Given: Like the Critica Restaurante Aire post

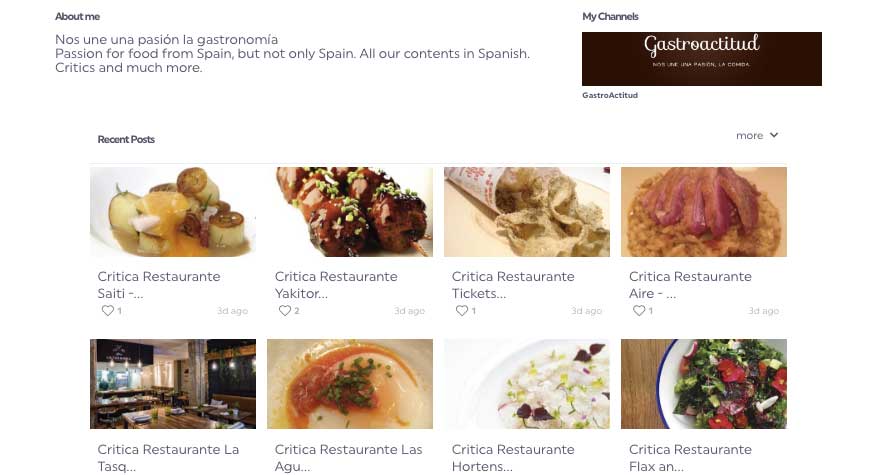Looking at the screenshot, I should [x=639, y=311].
